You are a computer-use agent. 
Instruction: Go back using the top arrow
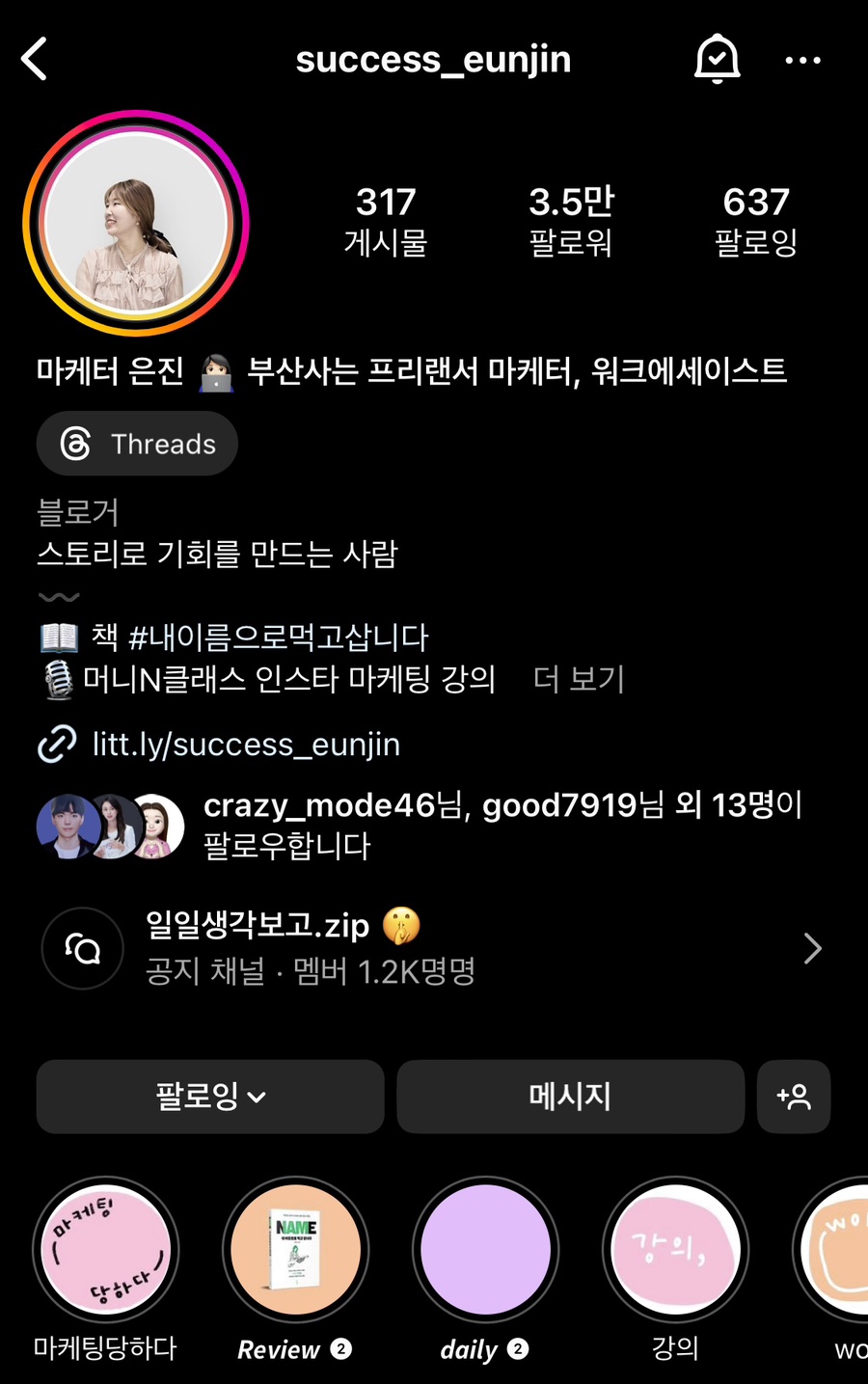(x=35, y=60)
